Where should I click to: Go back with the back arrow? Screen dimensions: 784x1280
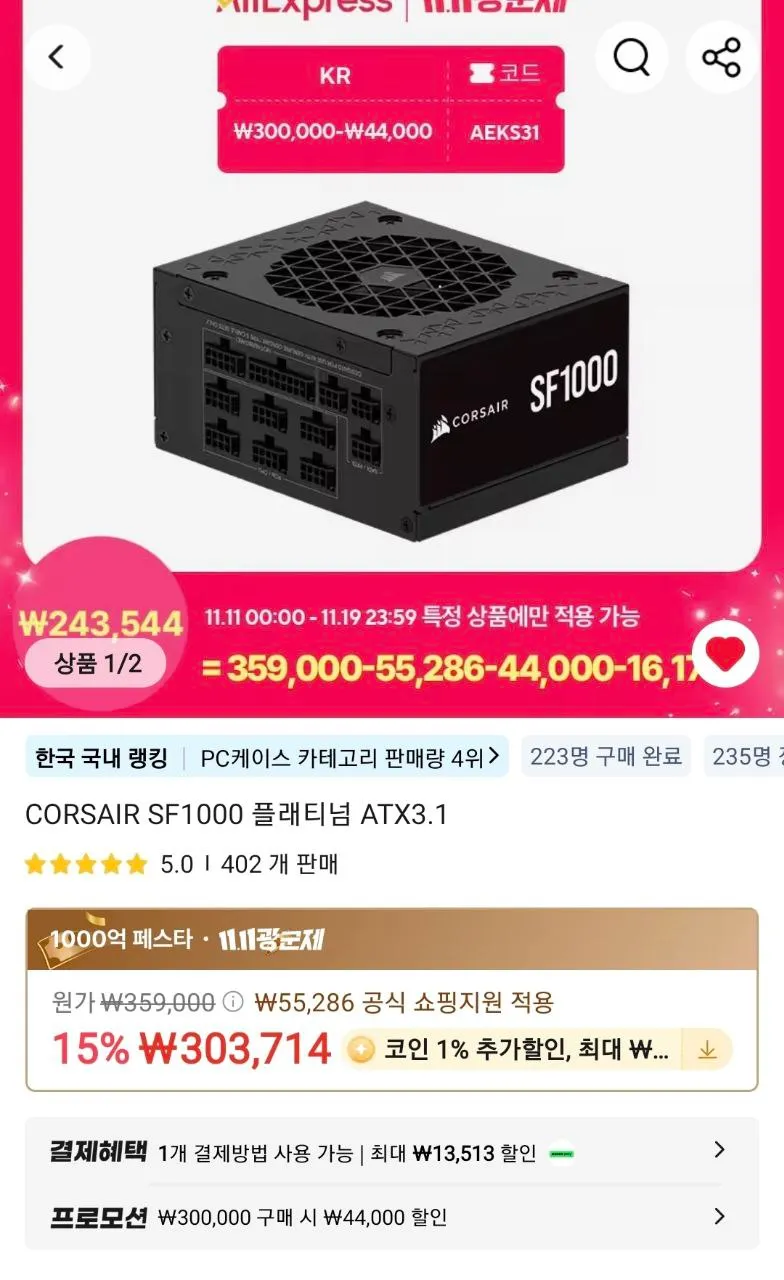pyautogui.click(x=58, y=57)
